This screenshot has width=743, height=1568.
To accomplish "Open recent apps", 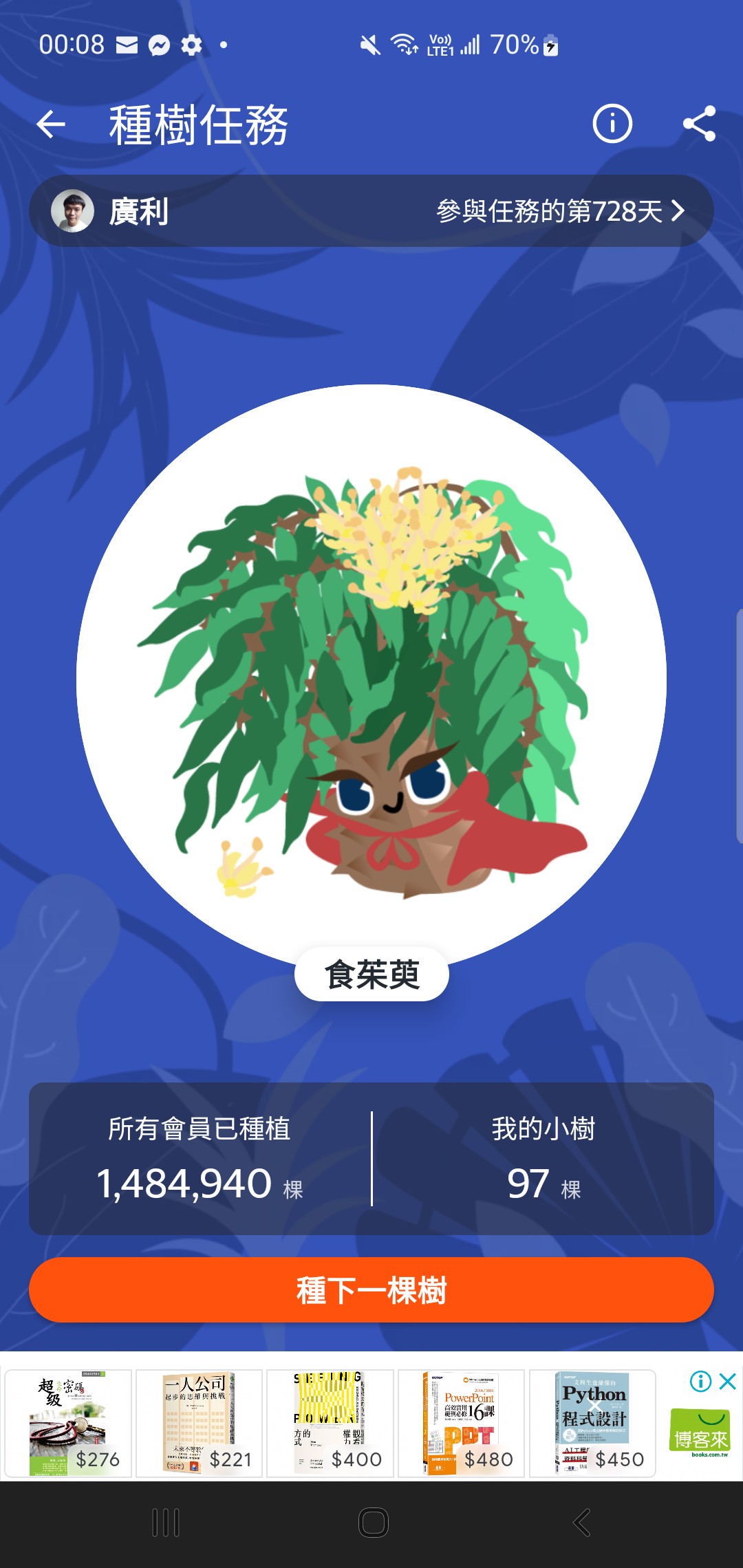I will click(x=166, y=1523).
